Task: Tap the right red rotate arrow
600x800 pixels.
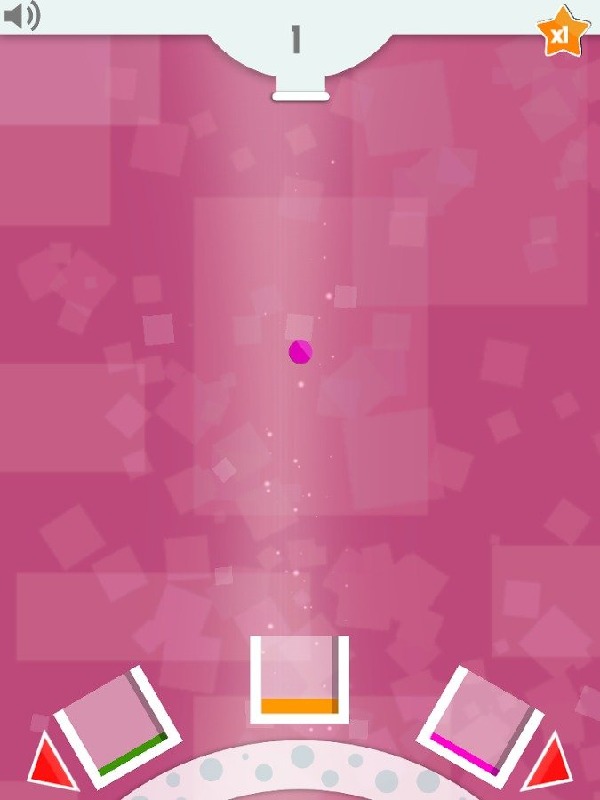Action: (550, 764)
